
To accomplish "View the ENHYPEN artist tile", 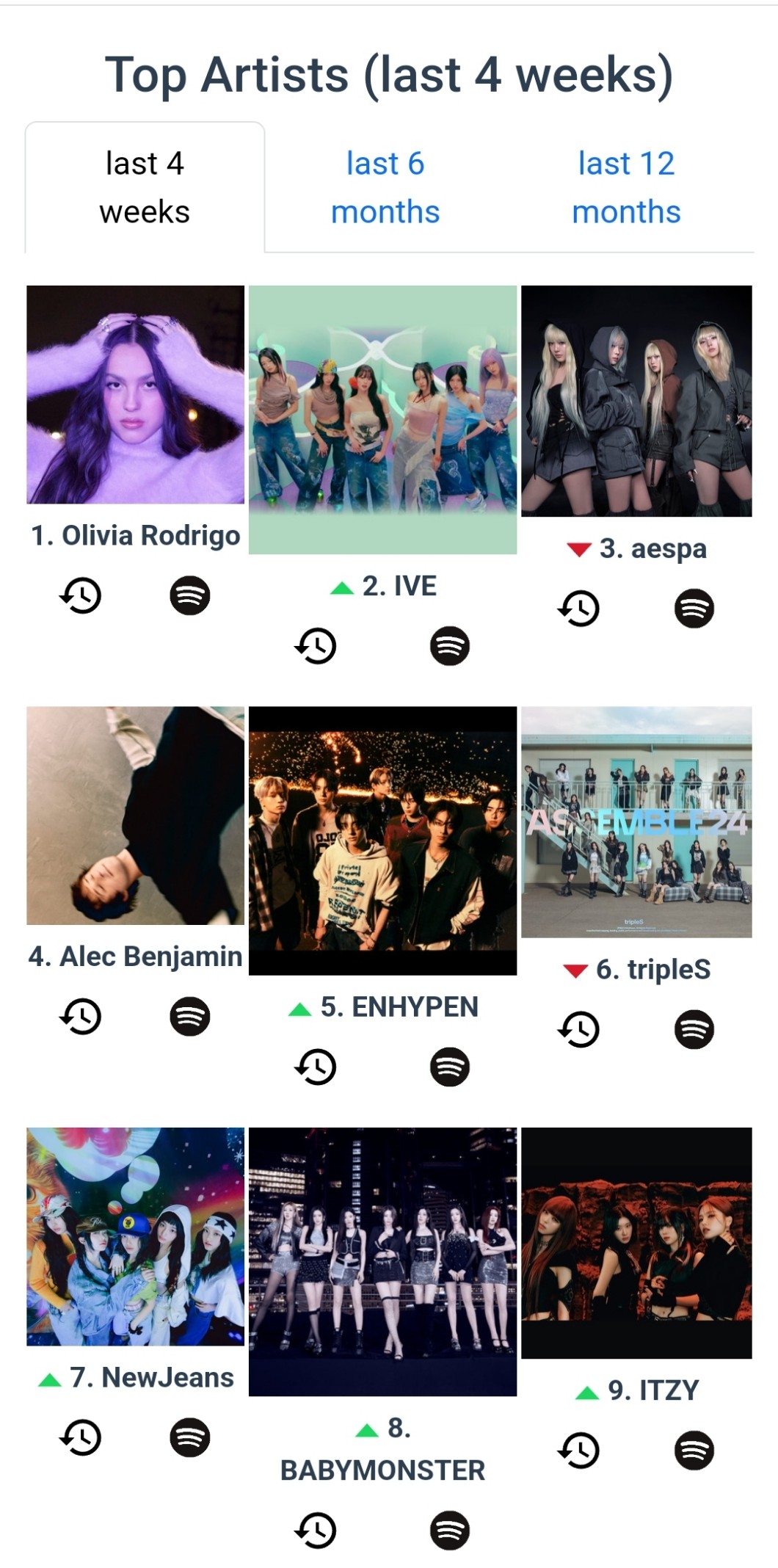I will tap(382, 841).
